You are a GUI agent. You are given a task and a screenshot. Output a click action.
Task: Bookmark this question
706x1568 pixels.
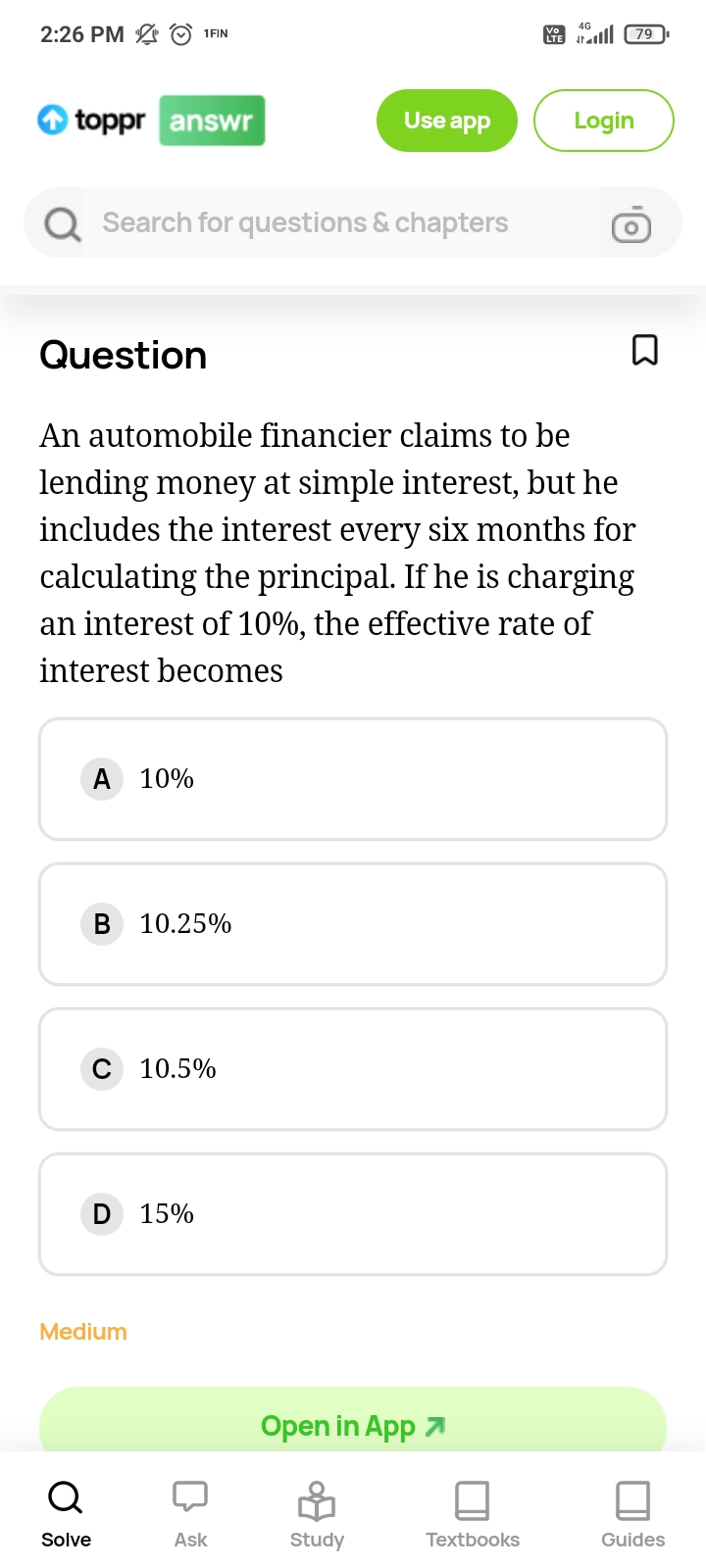(644, 350)
